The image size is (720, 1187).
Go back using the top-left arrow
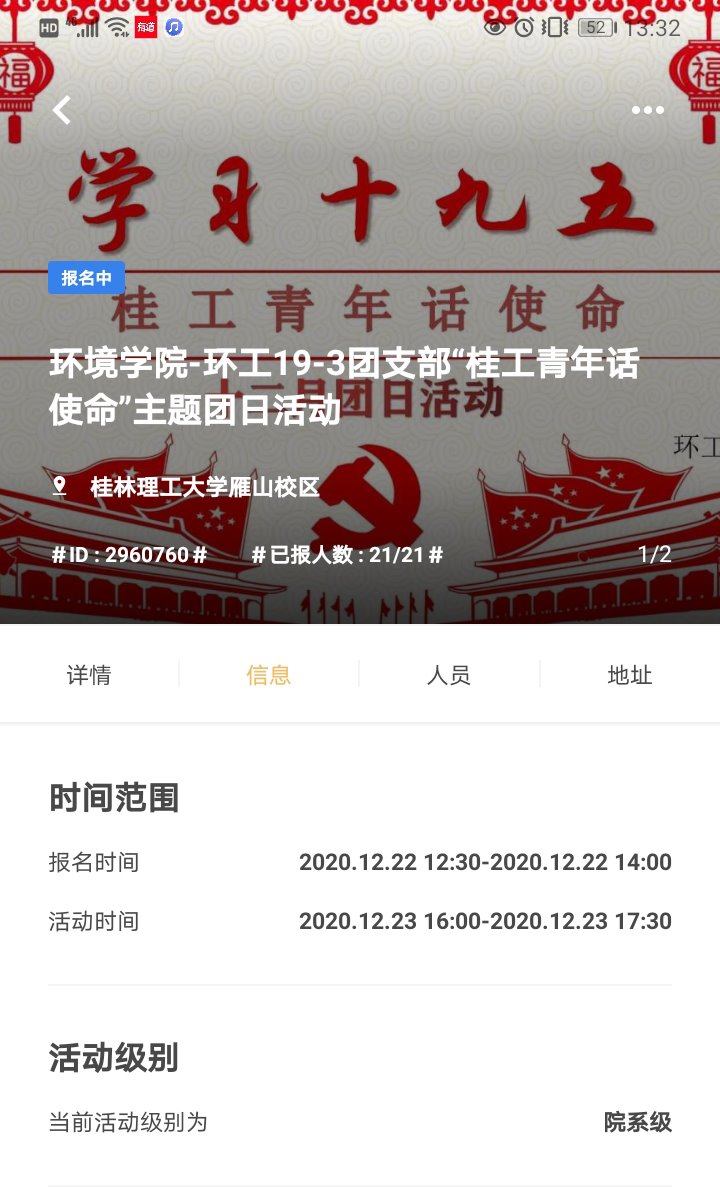click(x=62, y=110)
